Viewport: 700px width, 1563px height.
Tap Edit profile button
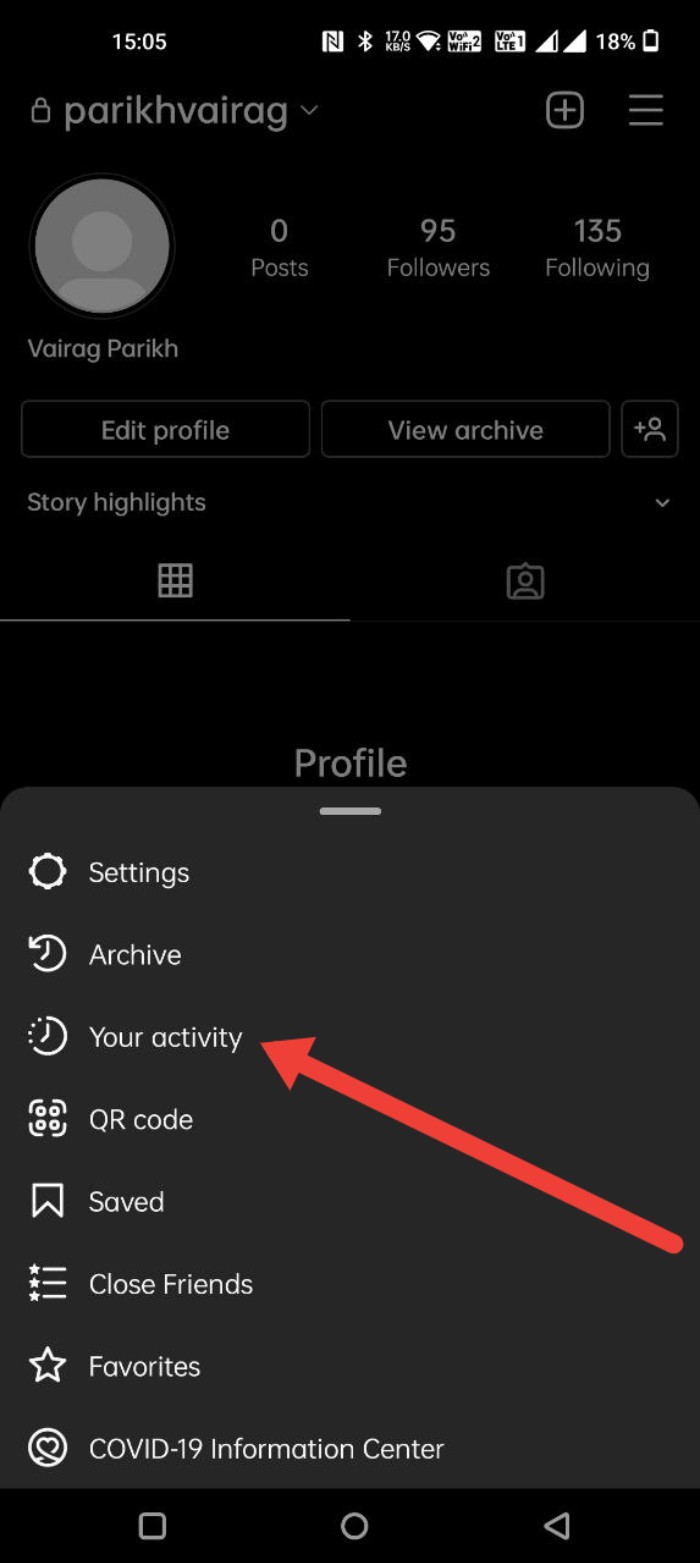point(165,430)
